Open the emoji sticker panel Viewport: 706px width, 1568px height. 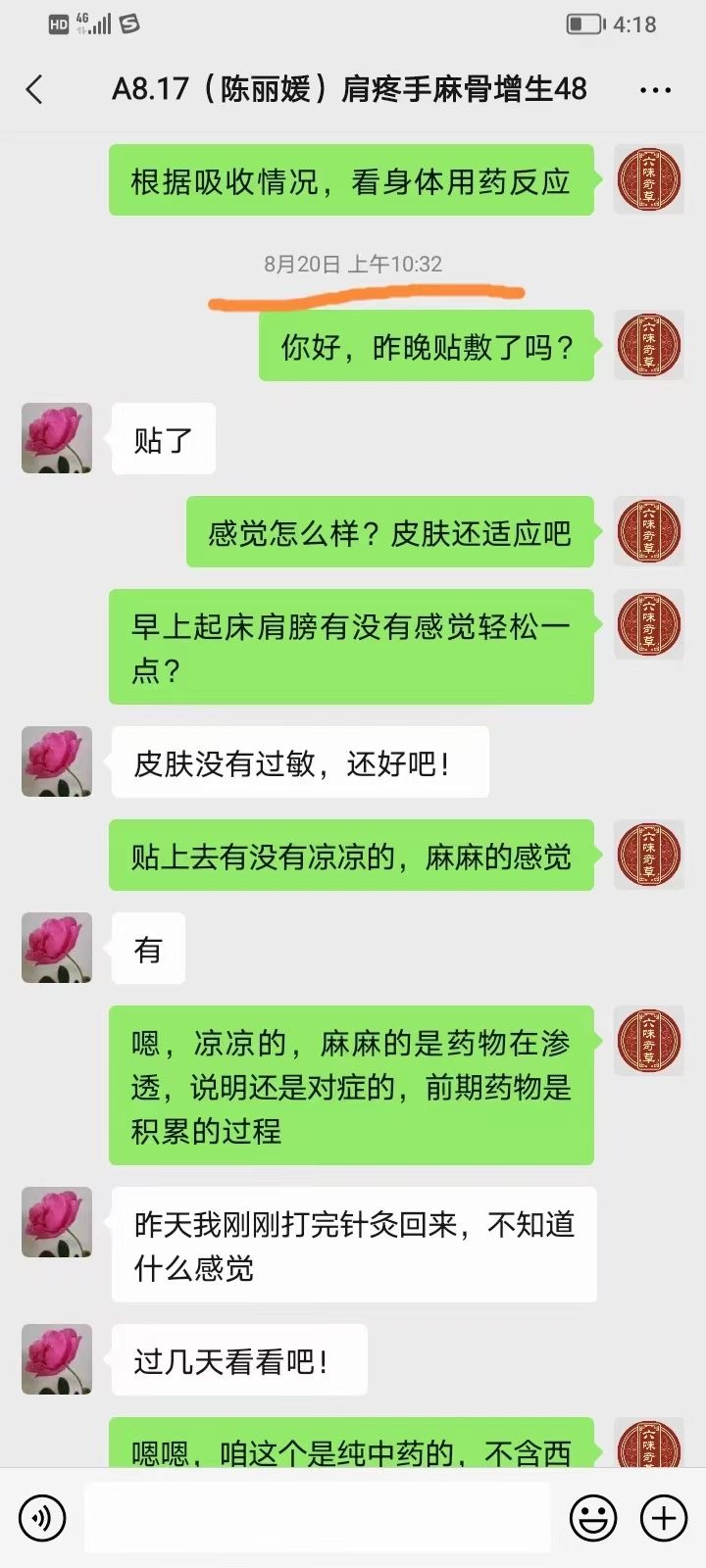click(593, 1518)
